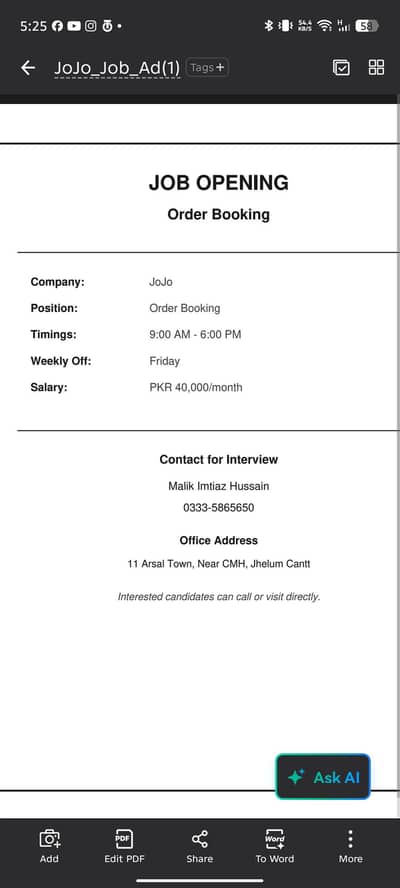Go back using the top-left arrow
The image size is (400, 888).
28,68
